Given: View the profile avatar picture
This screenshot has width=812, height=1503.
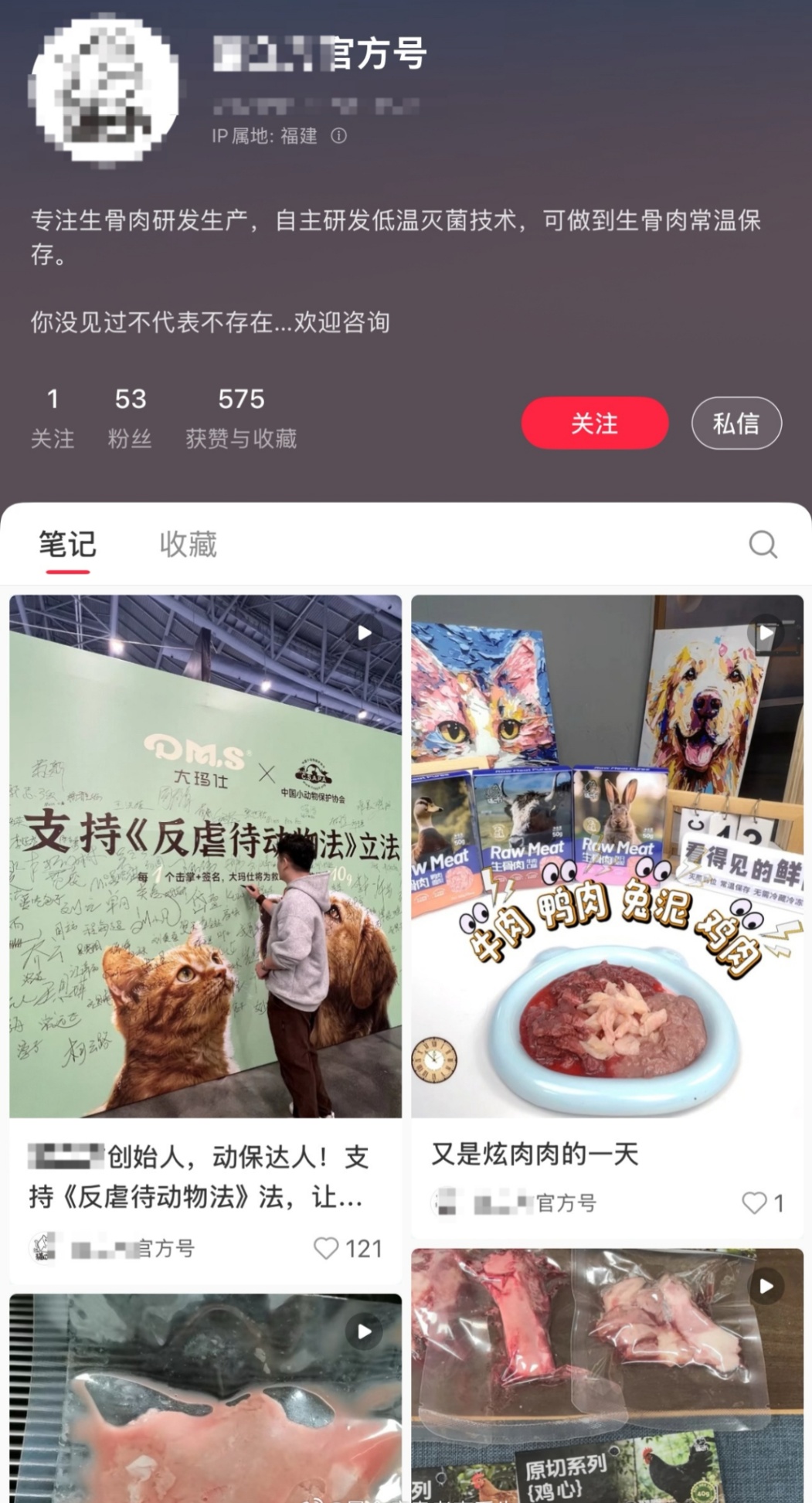Looking at the screenshot, I should 104,89.
